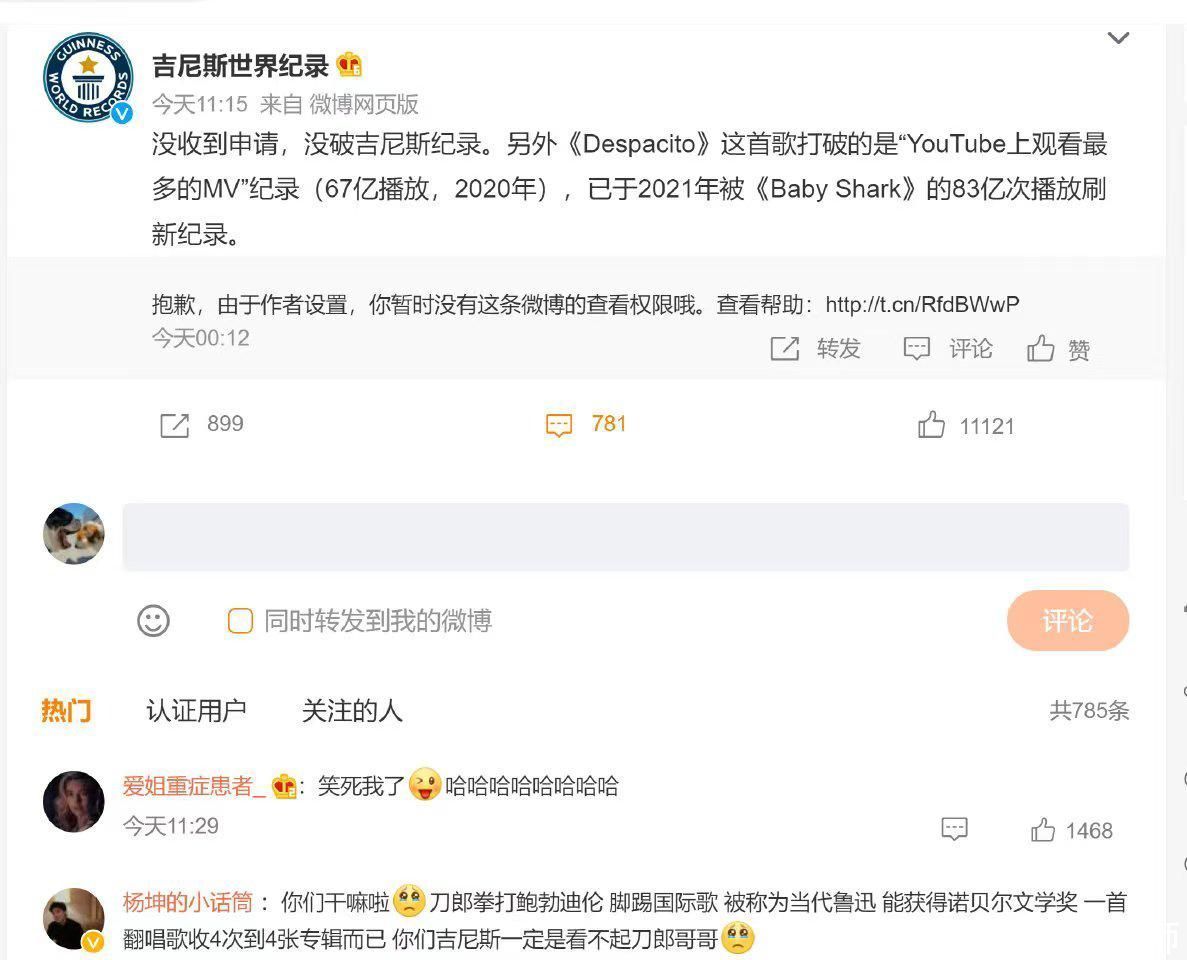Like the post with 11121 likes
The width and height of the screenshot is (1187, 960).
coord(965,426)
